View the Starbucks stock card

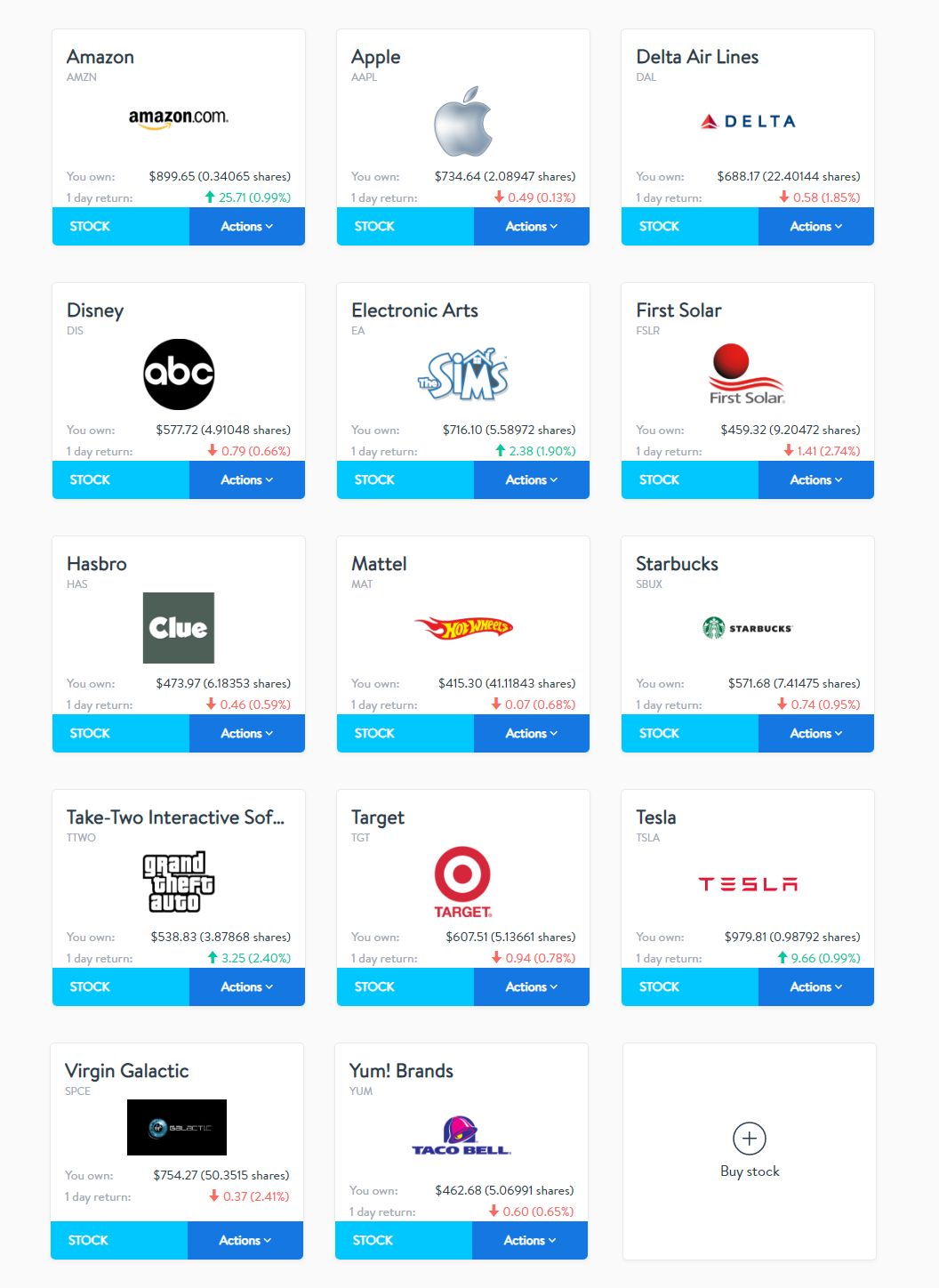(x=747, y=628)
